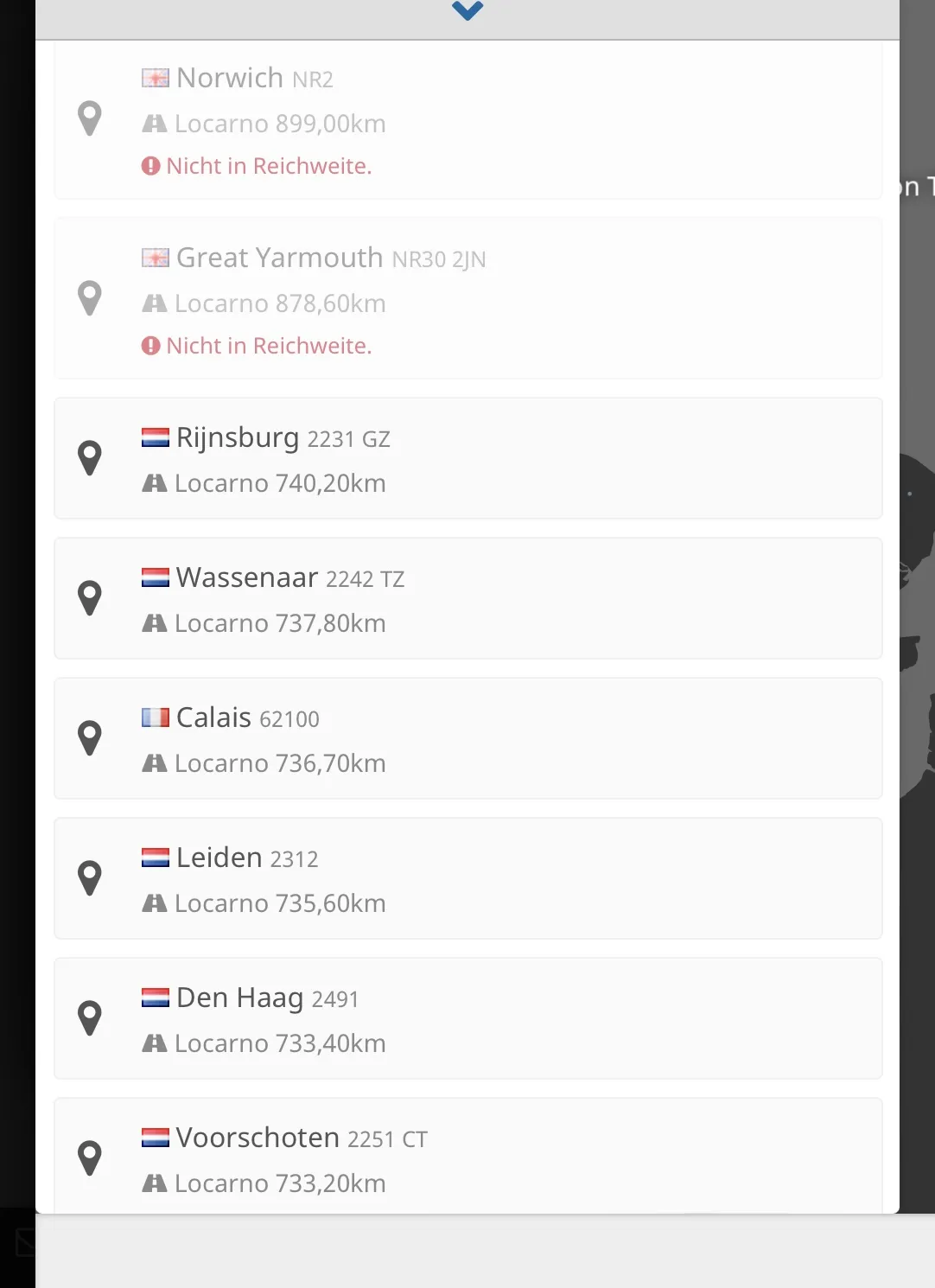The height and width of the screenshot is (1288, 935).
Task: Select Den Haag 2491
Action: pyautogui.click(x=467, y=1019)
